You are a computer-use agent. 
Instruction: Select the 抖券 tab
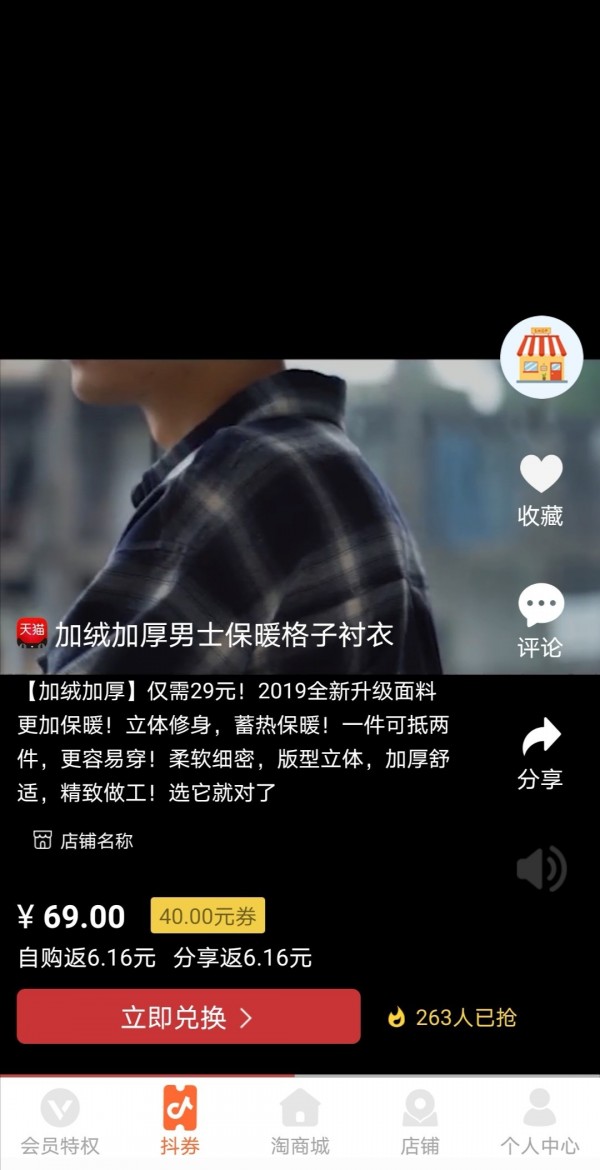180,1122
